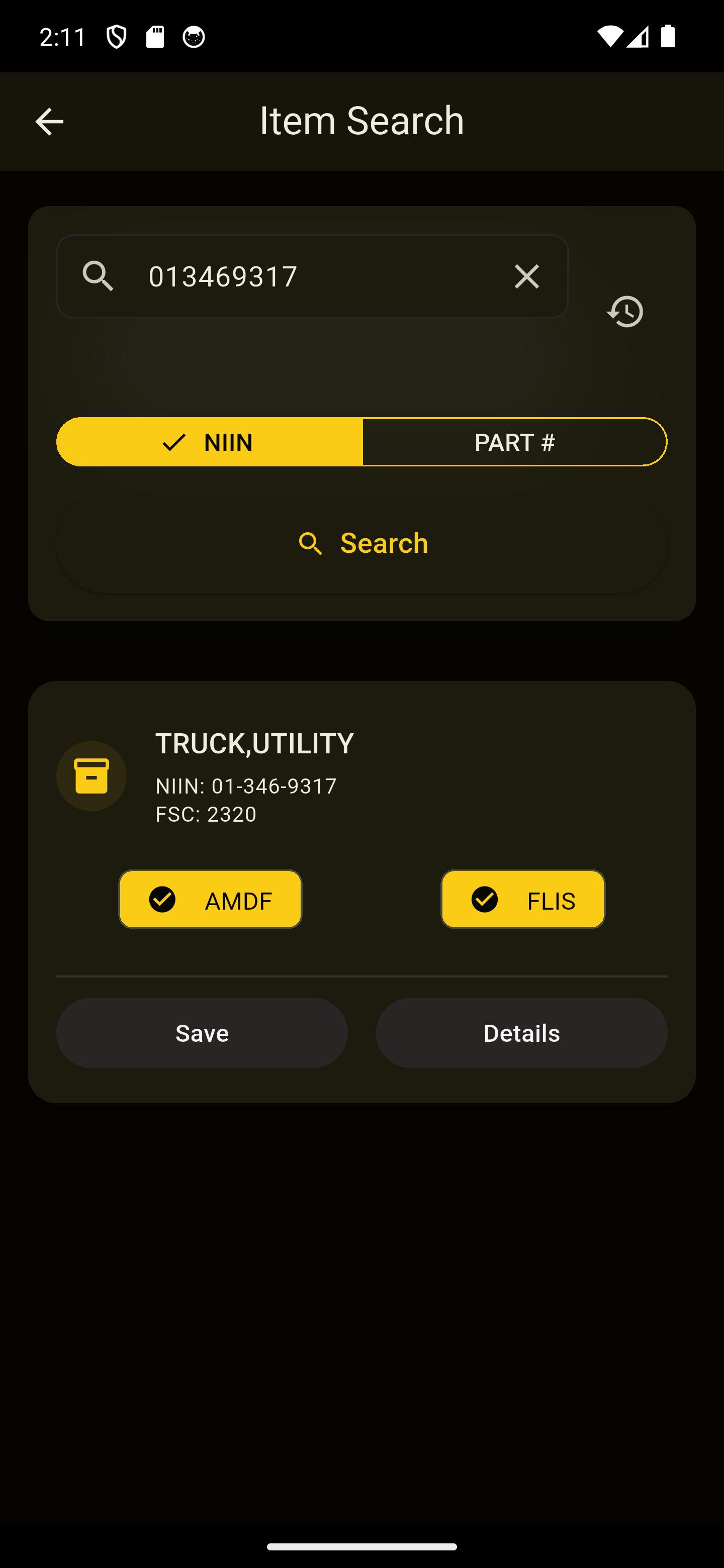The height and width of the screenshot is (1568, 724).
Task: Switch to PART # search mode
Action: pos(514,442)
